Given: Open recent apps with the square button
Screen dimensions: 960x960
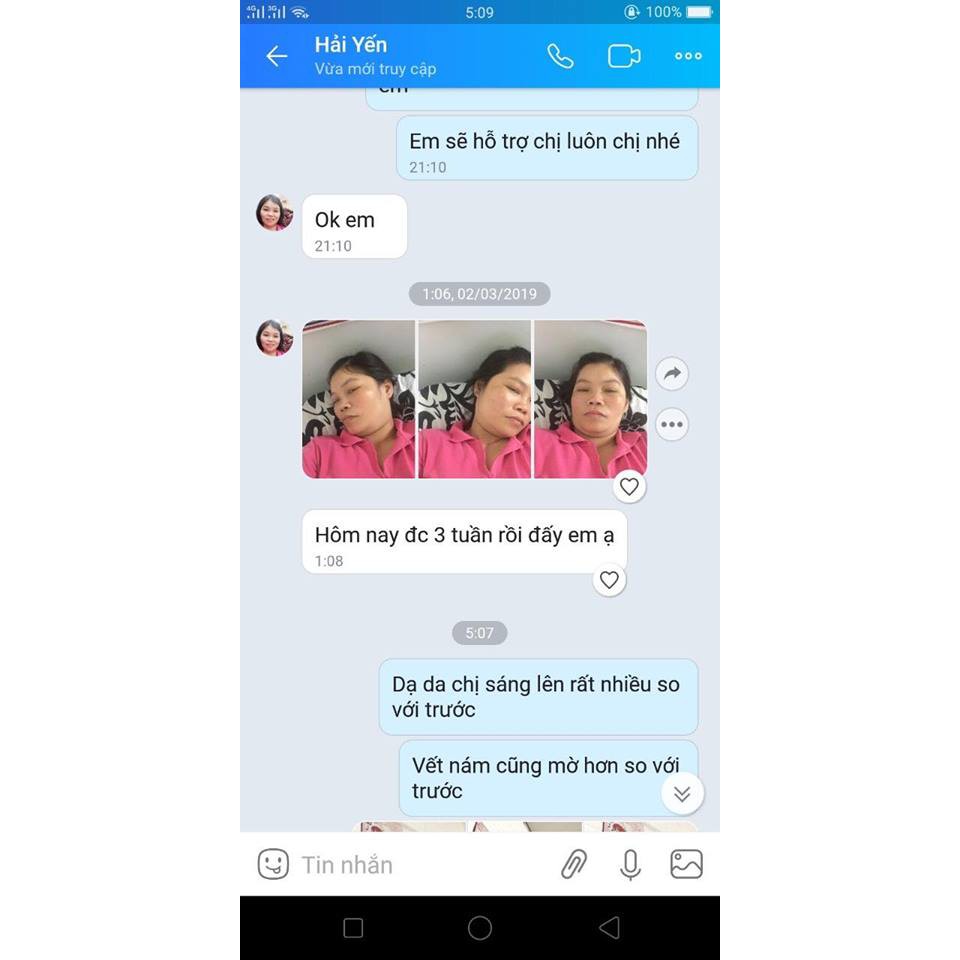Looking at the screenshot, I should coord(353,928).
